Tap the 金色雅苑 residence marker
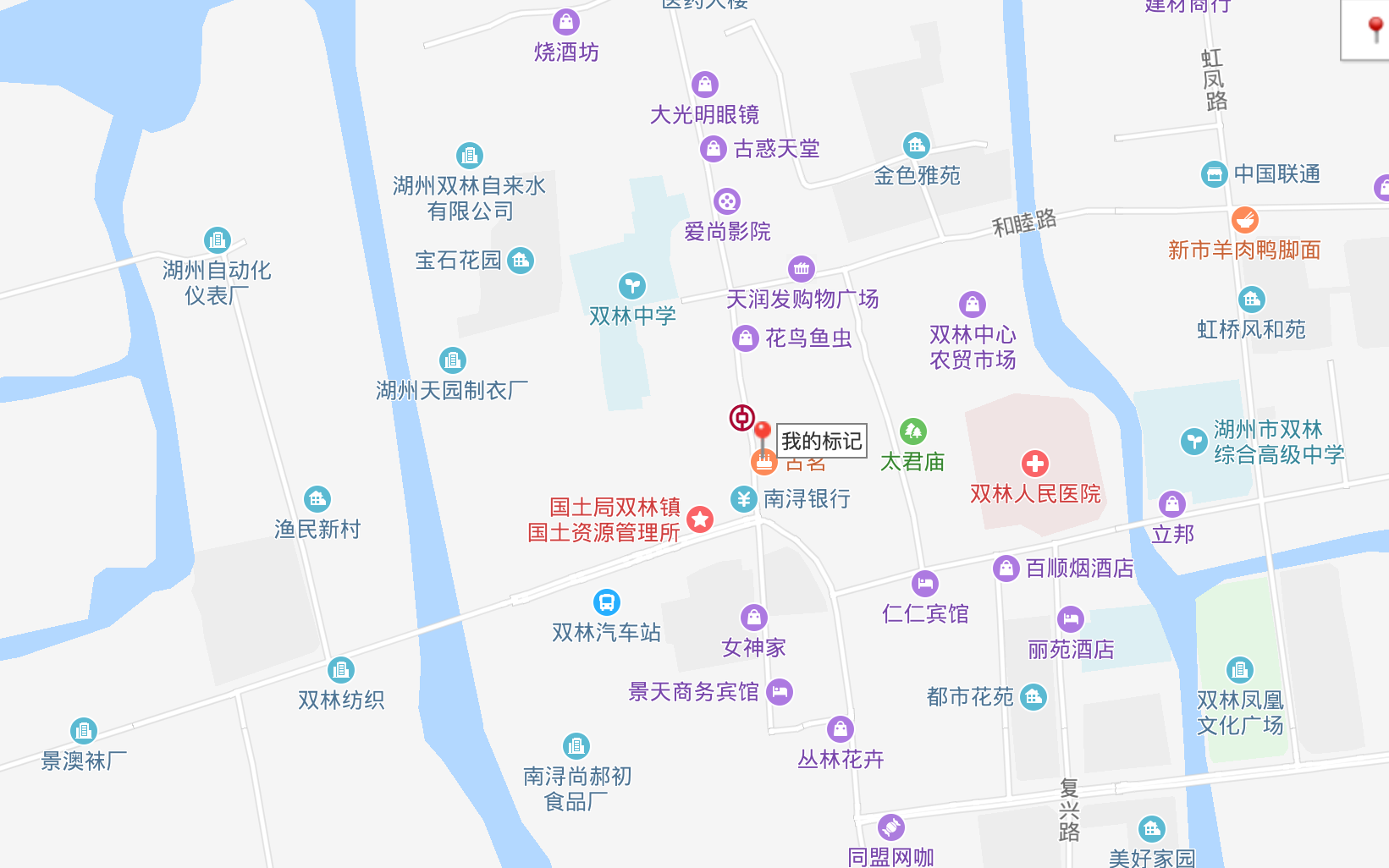Screen dimensions: 1389x868 [x=916, y=146]
